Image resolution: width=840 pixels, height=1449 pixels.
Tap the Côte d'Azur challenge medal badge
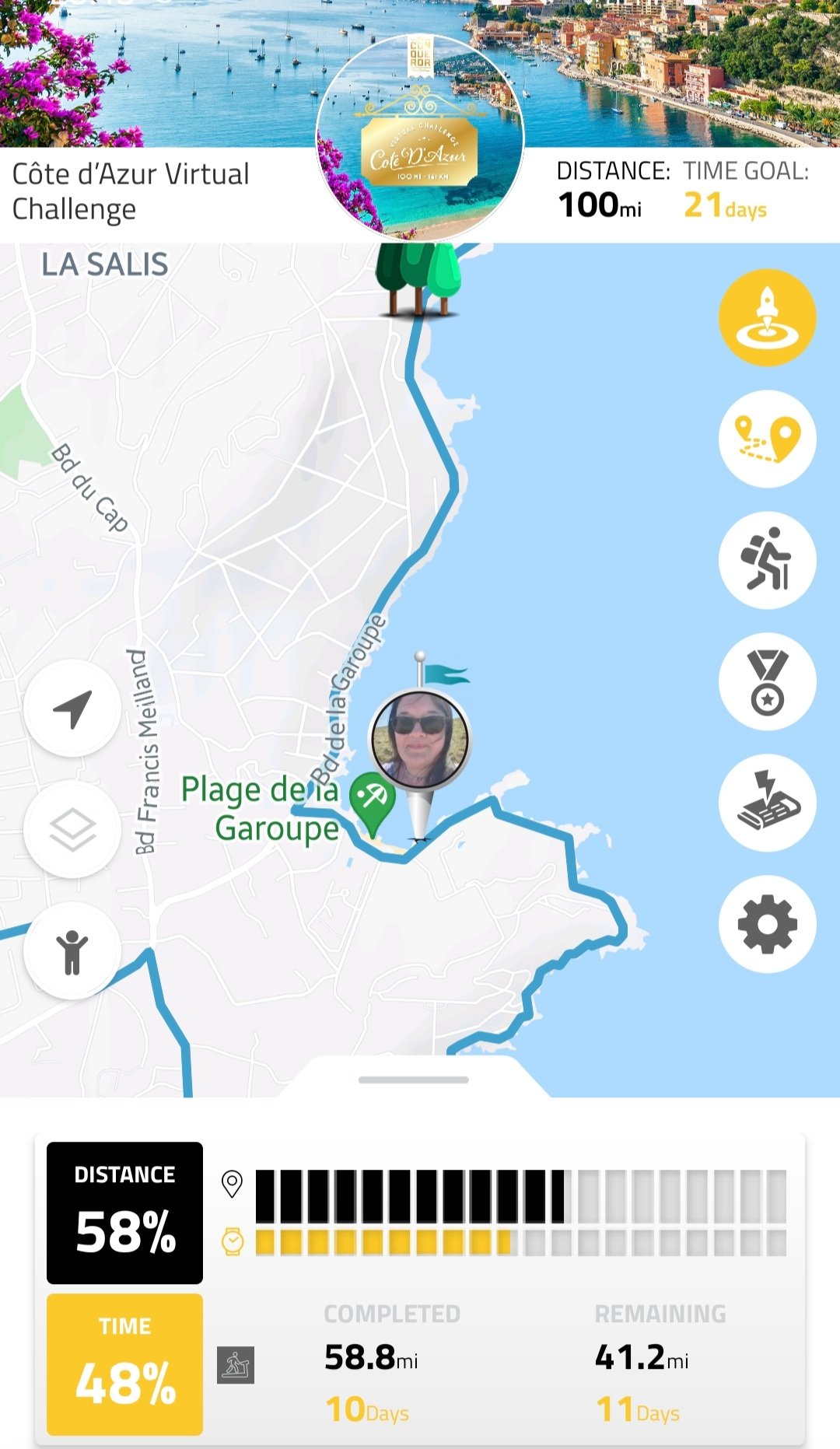pos(420,138)
